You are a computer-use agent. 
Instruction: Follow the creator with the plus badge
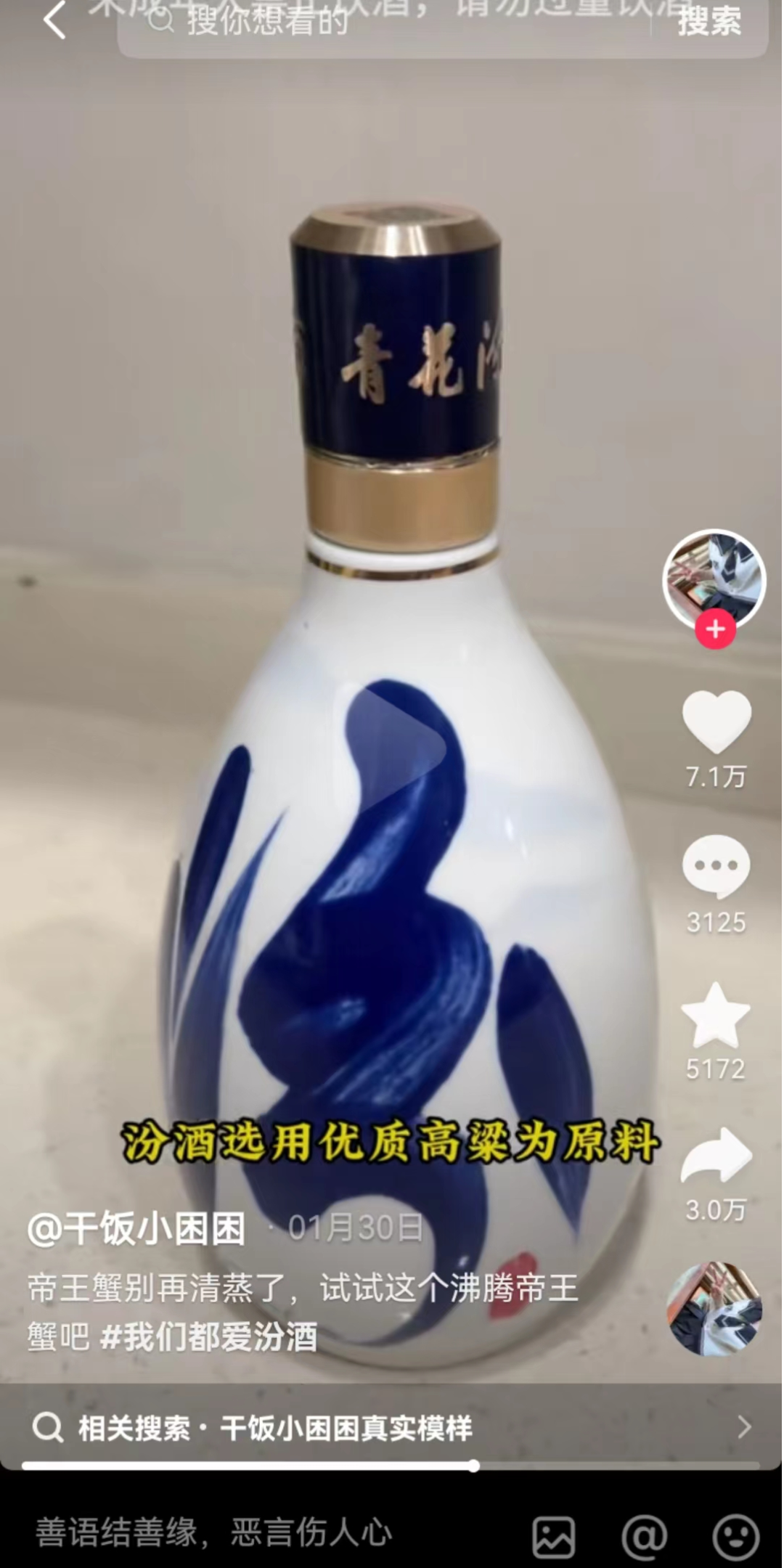click(x=716, y=629)
